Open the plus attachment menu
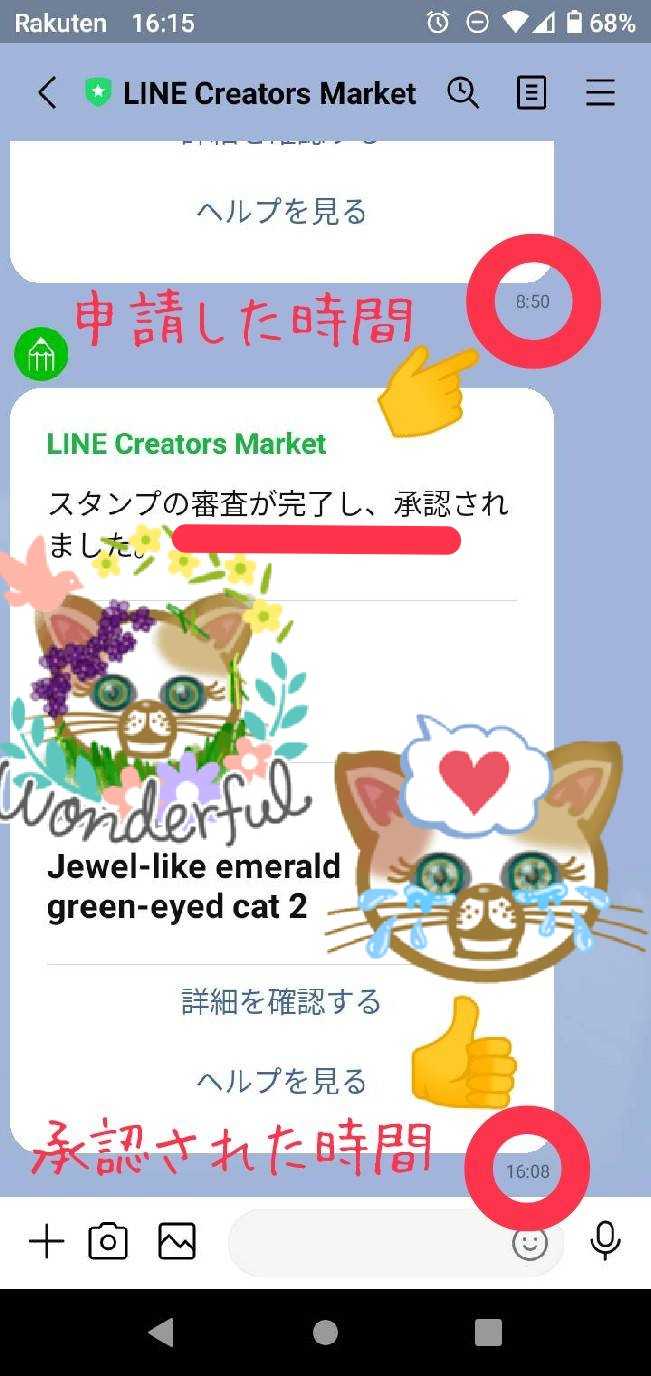Screen dimensions: 651x1376 click(x=46, y=1242)
